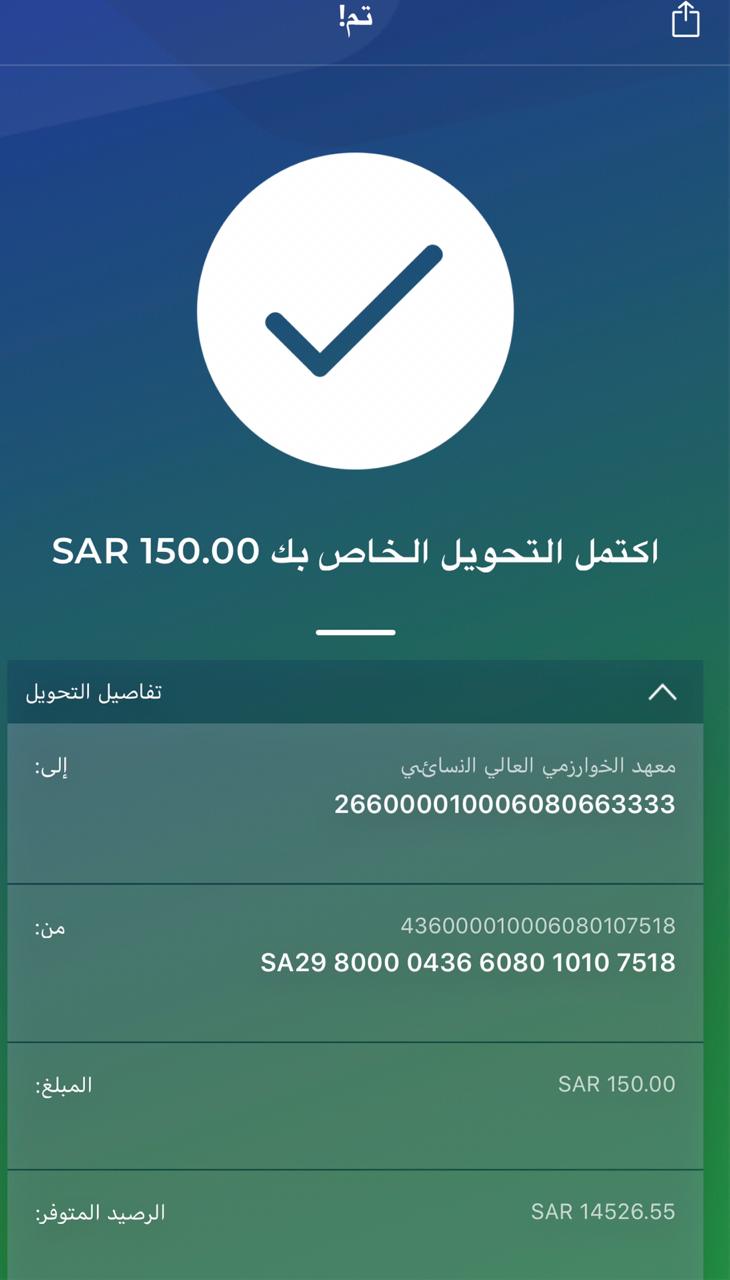Collapse the transfer details section
Viewport: 730px width, 1280px height.
tap(662, 692)
